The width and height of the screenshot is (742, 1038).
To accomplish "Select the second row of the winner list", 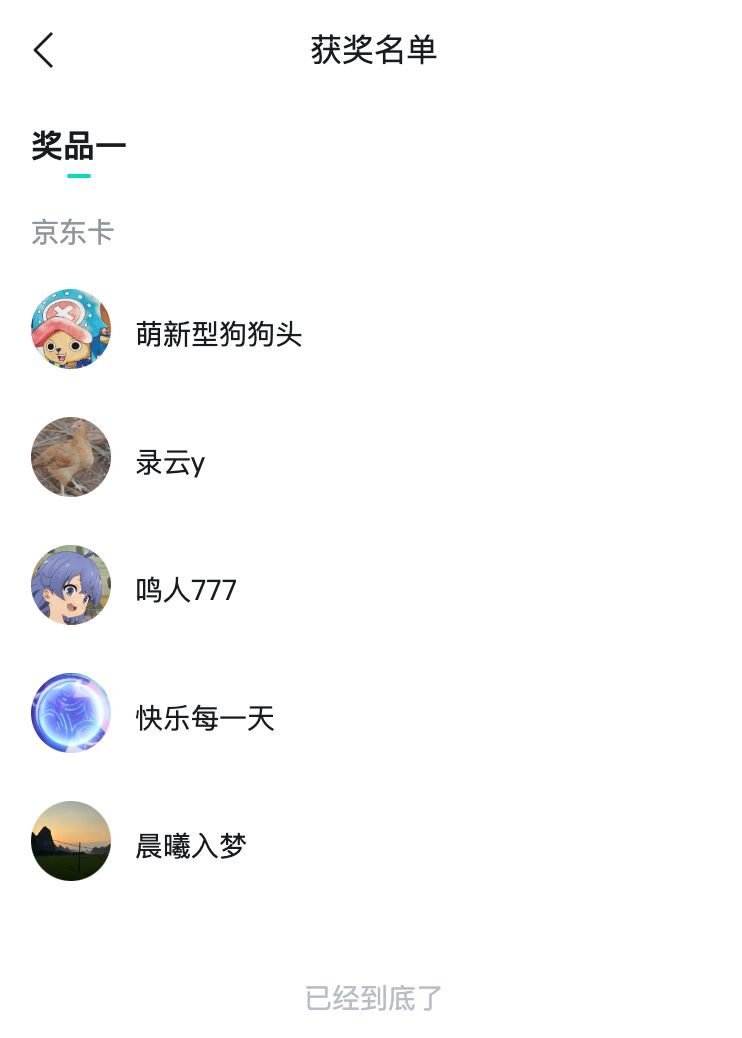I will (371, 457).
